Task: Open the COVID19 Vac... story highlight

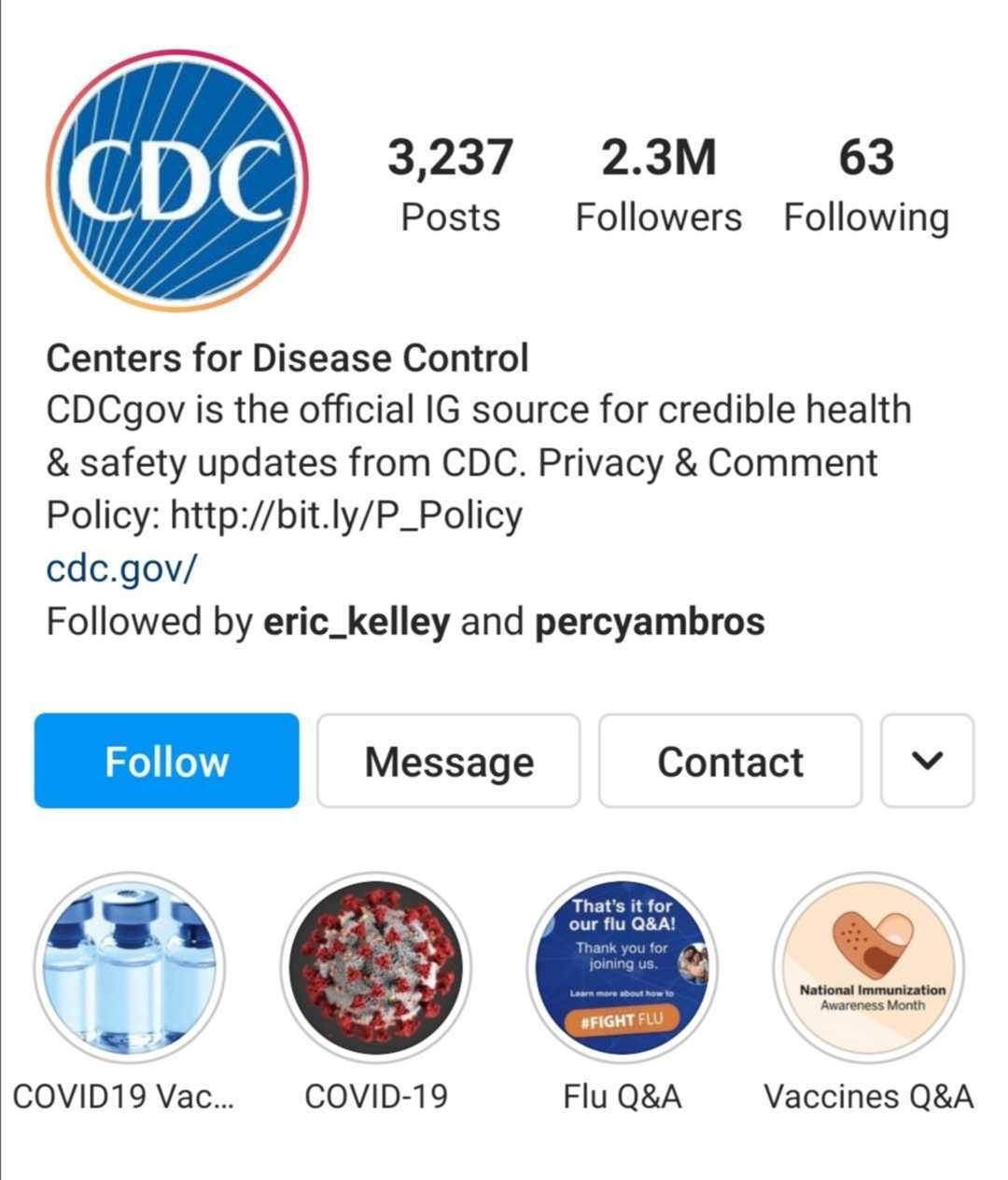Action: click(130, 967)
